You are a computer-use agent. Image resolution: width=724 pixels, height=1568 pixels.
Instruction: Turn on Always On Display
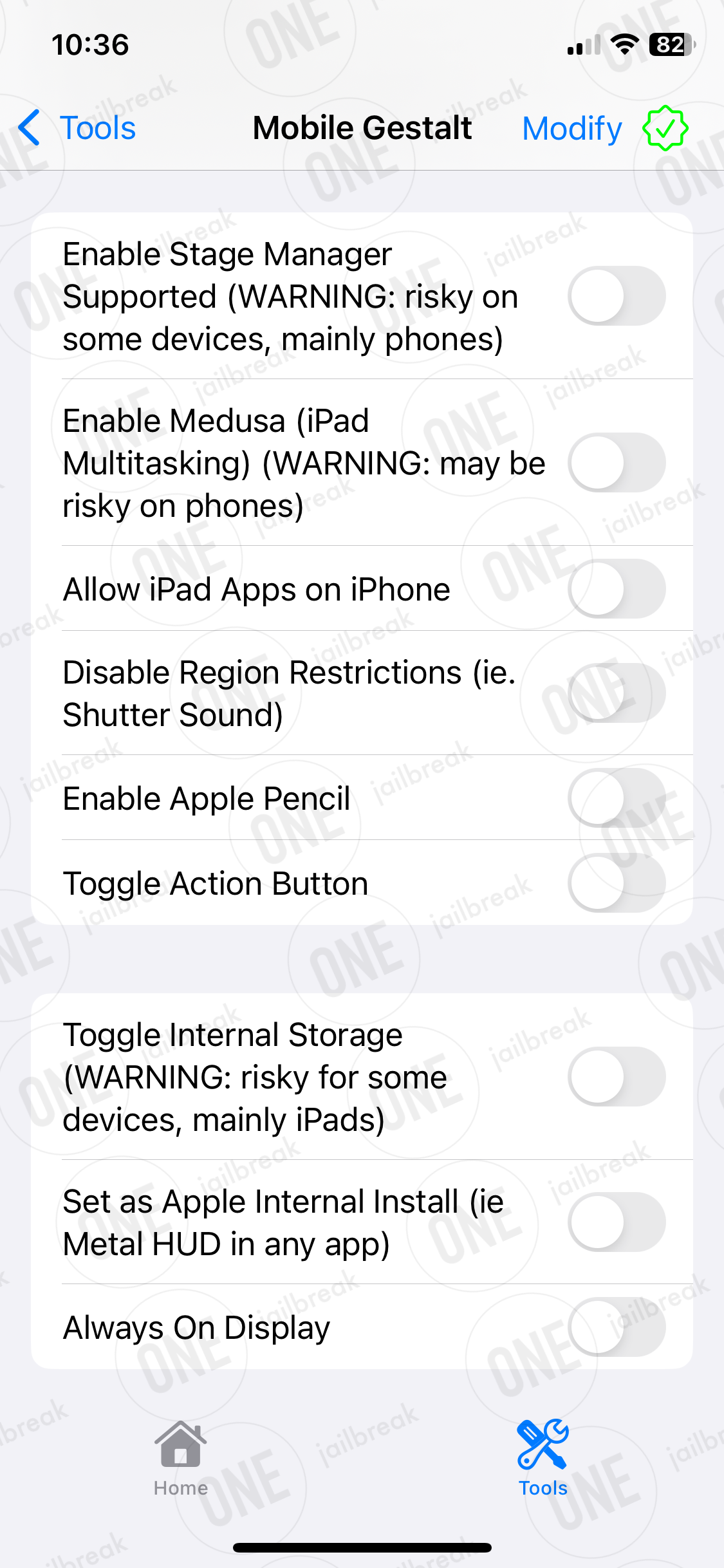pyautogui.click(x=617, y=1327)
